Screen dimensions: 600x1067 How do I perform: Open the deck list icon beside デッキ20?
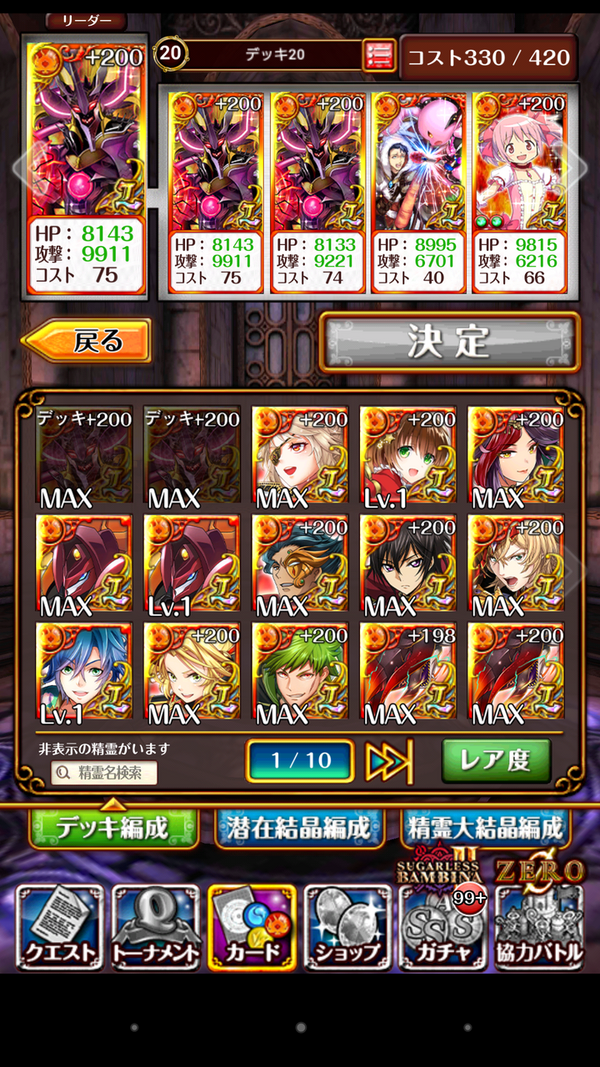[378, 55]
